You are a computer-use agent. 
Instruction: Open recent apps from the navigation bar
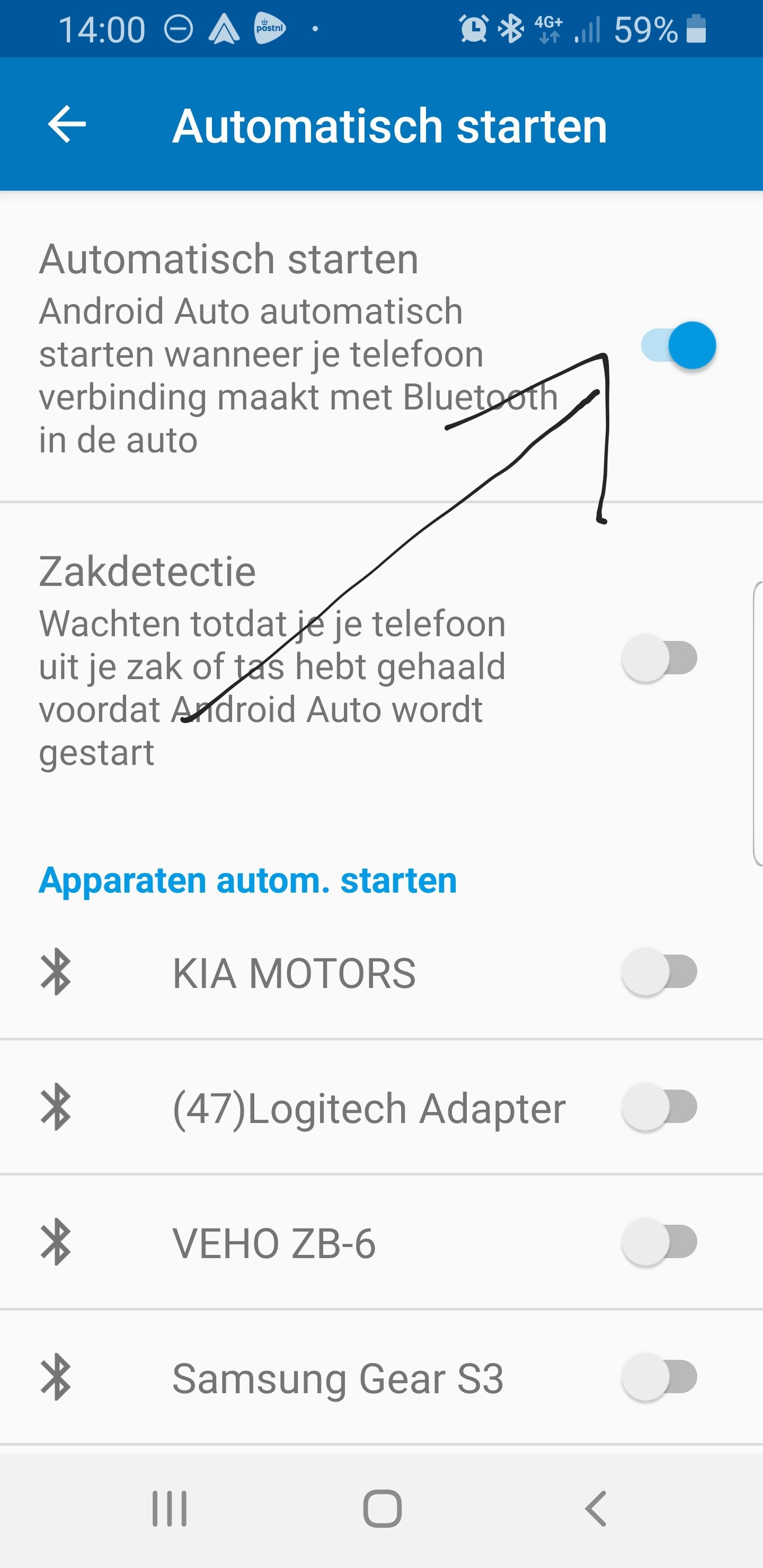point(169,1508)
